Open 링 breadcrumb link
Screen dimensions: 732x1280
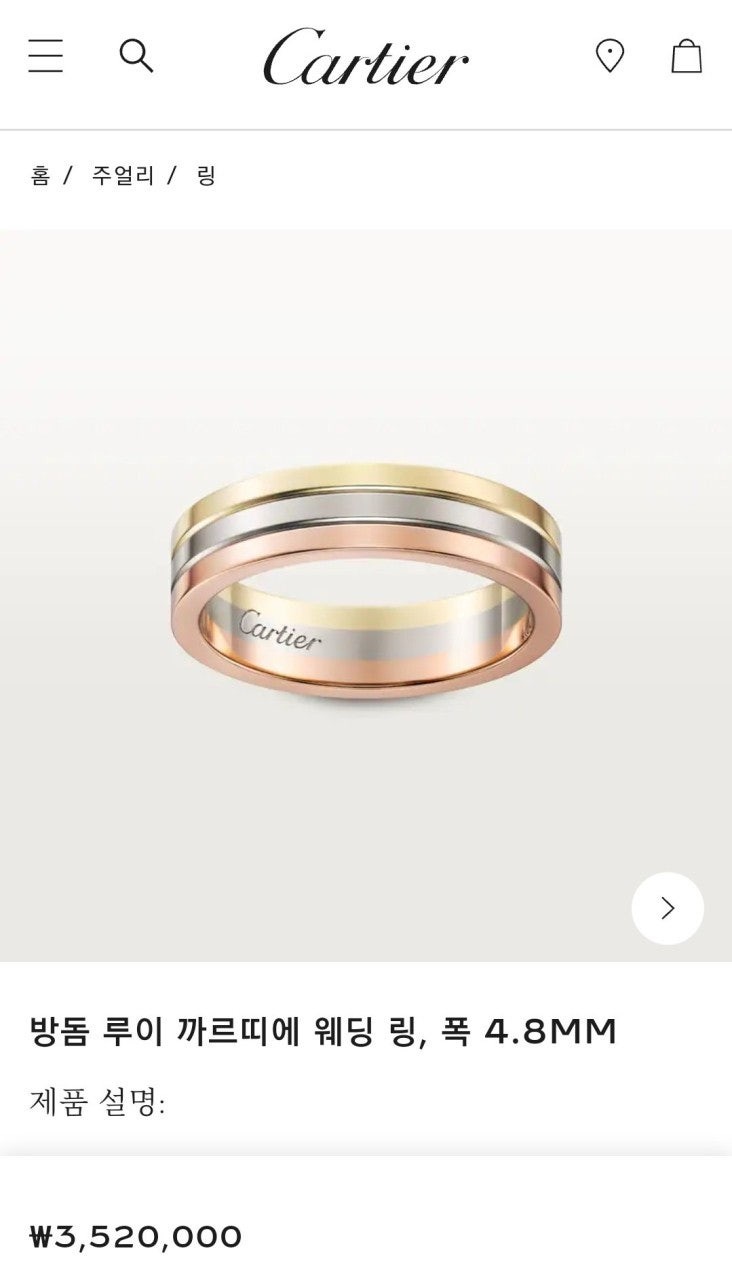click(x=206, y=176)
